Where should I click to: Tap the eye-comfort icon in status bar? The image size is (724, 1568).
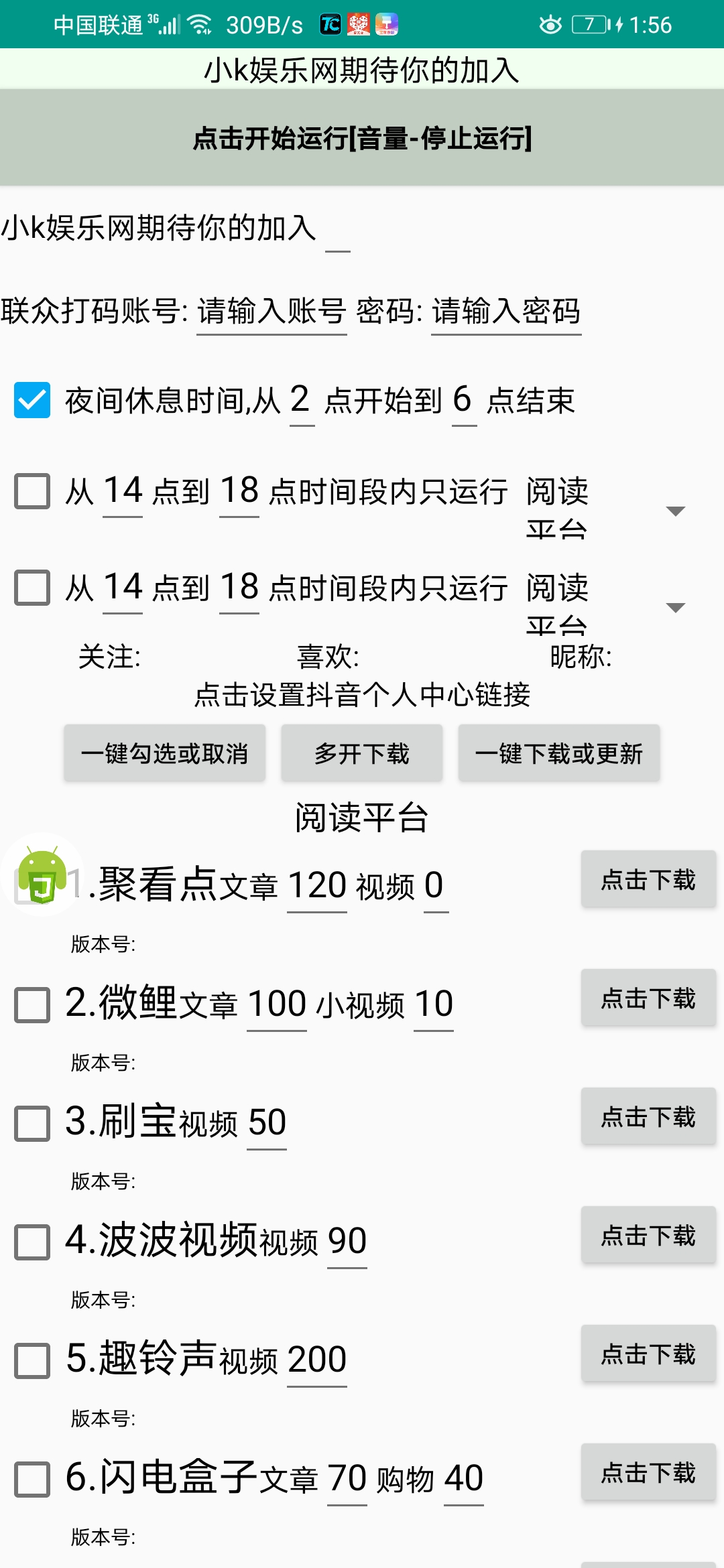point(551,25)
